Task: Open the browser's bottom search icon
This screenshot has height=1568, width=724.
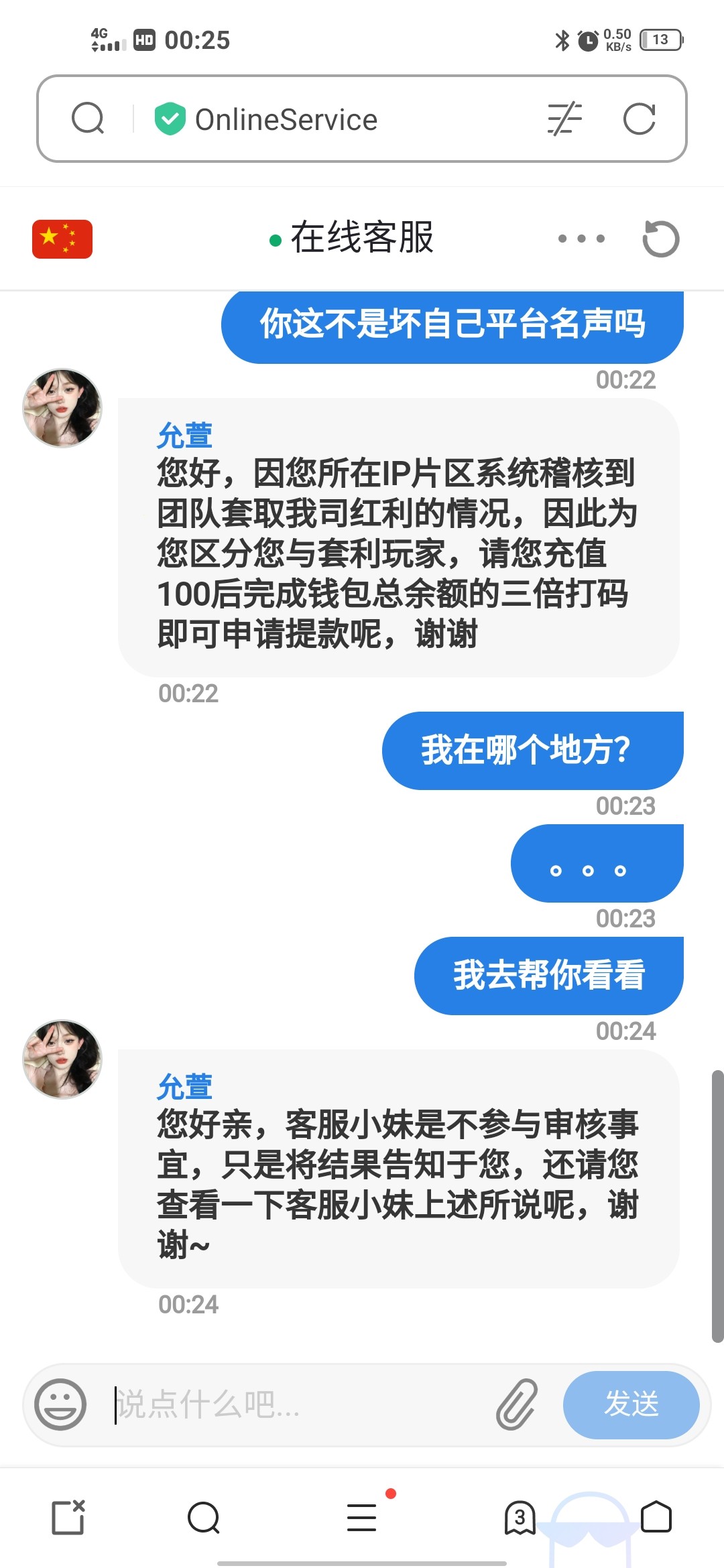Action: pos(204,1517)
